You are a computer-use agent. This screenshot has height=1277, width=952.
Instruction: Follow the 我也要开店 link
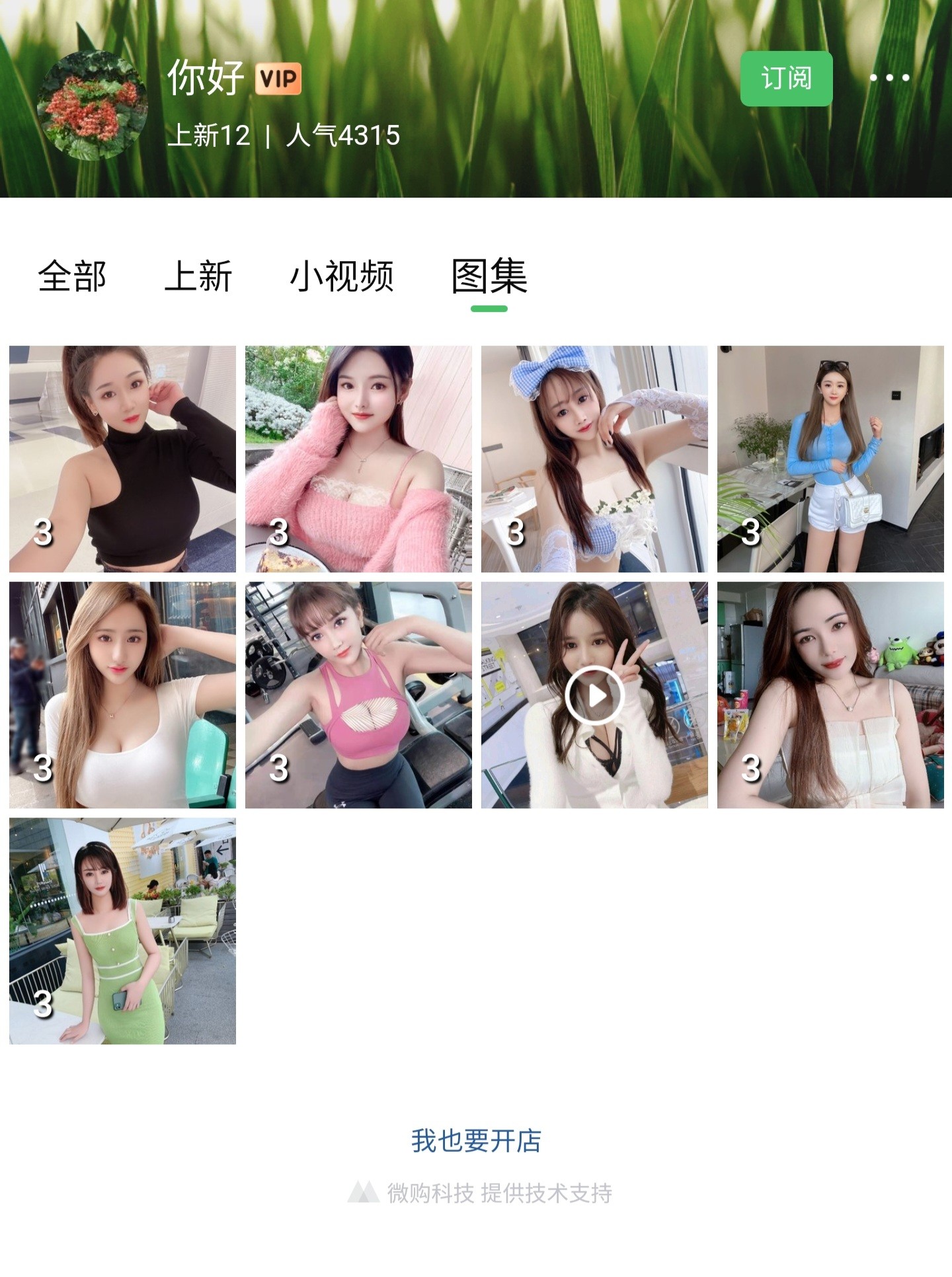coord(476,1141)
